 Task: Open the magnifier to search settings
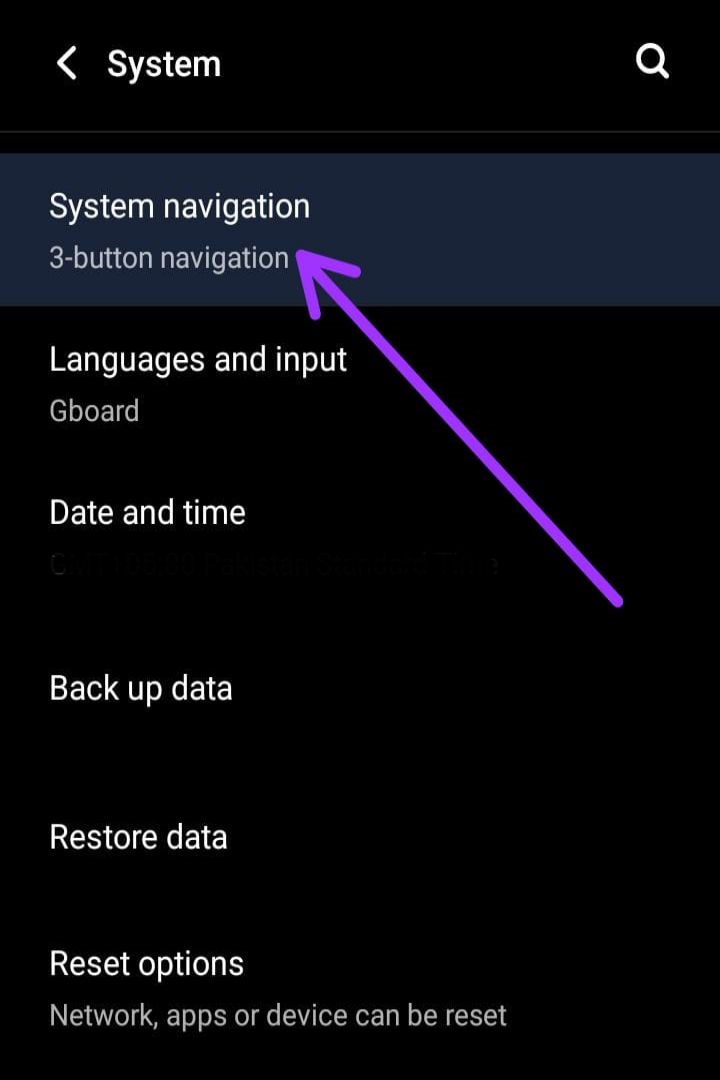click(653, 62)
